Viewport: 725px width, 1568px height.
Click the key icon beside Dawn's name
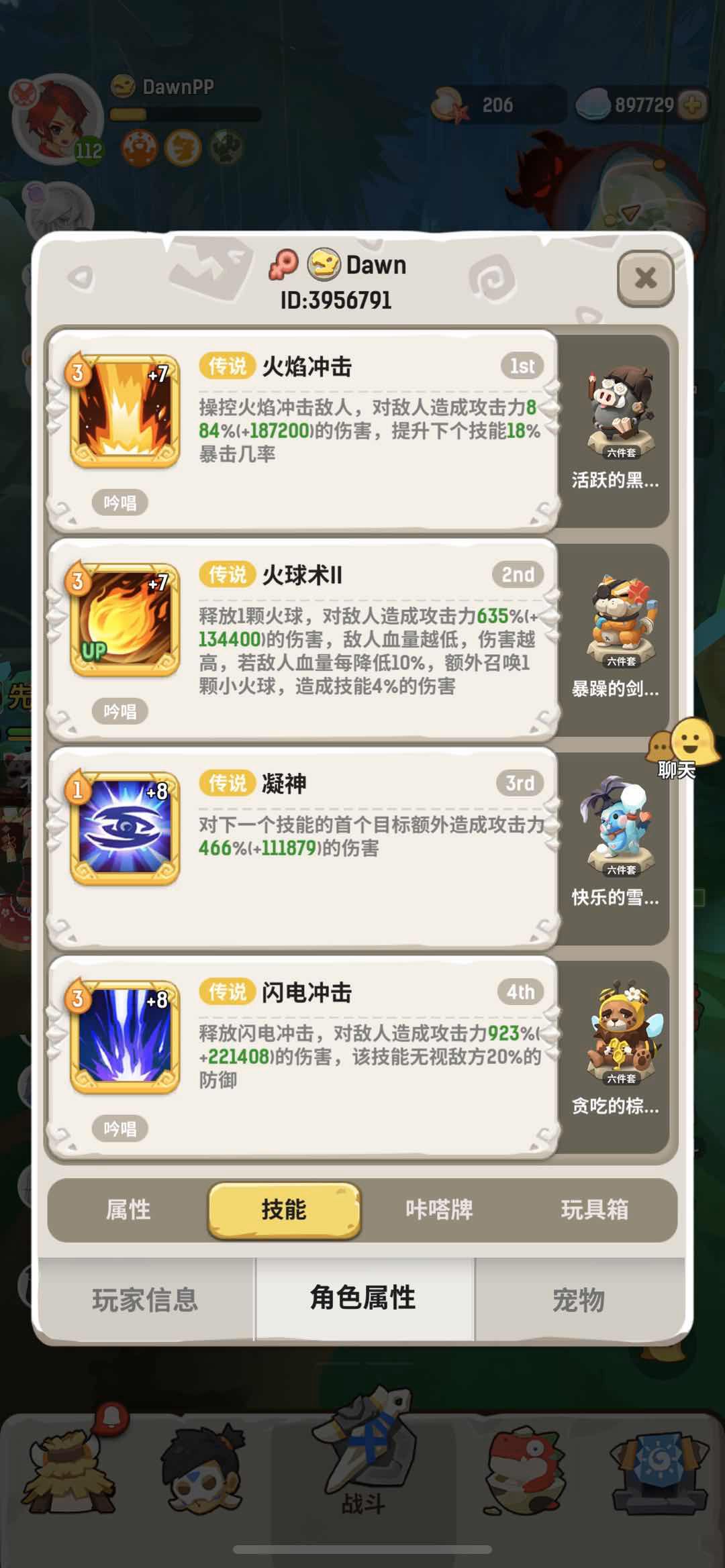(285, 264)
